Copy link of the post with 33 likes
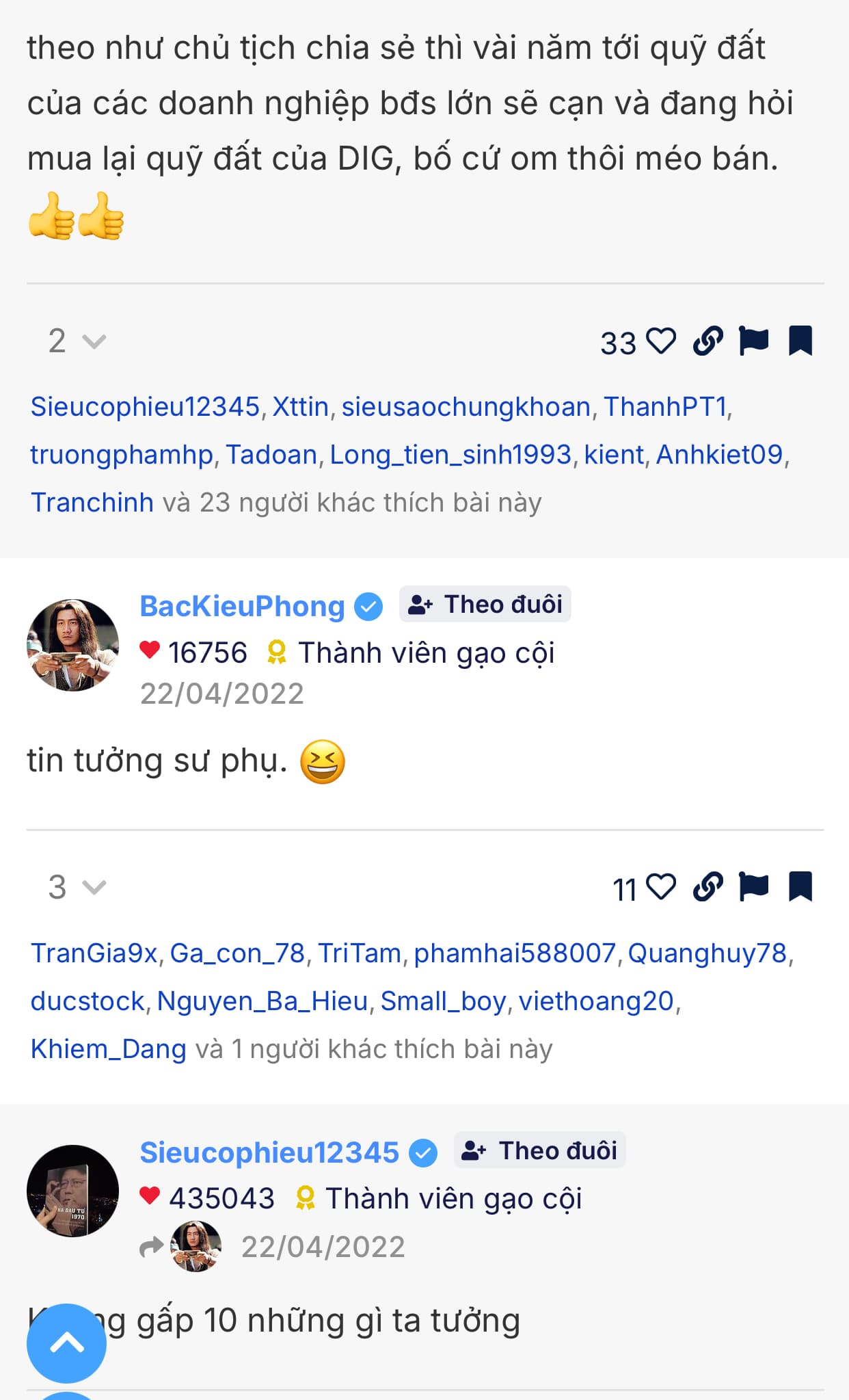Screen dimensions: 849x1400 707,341
